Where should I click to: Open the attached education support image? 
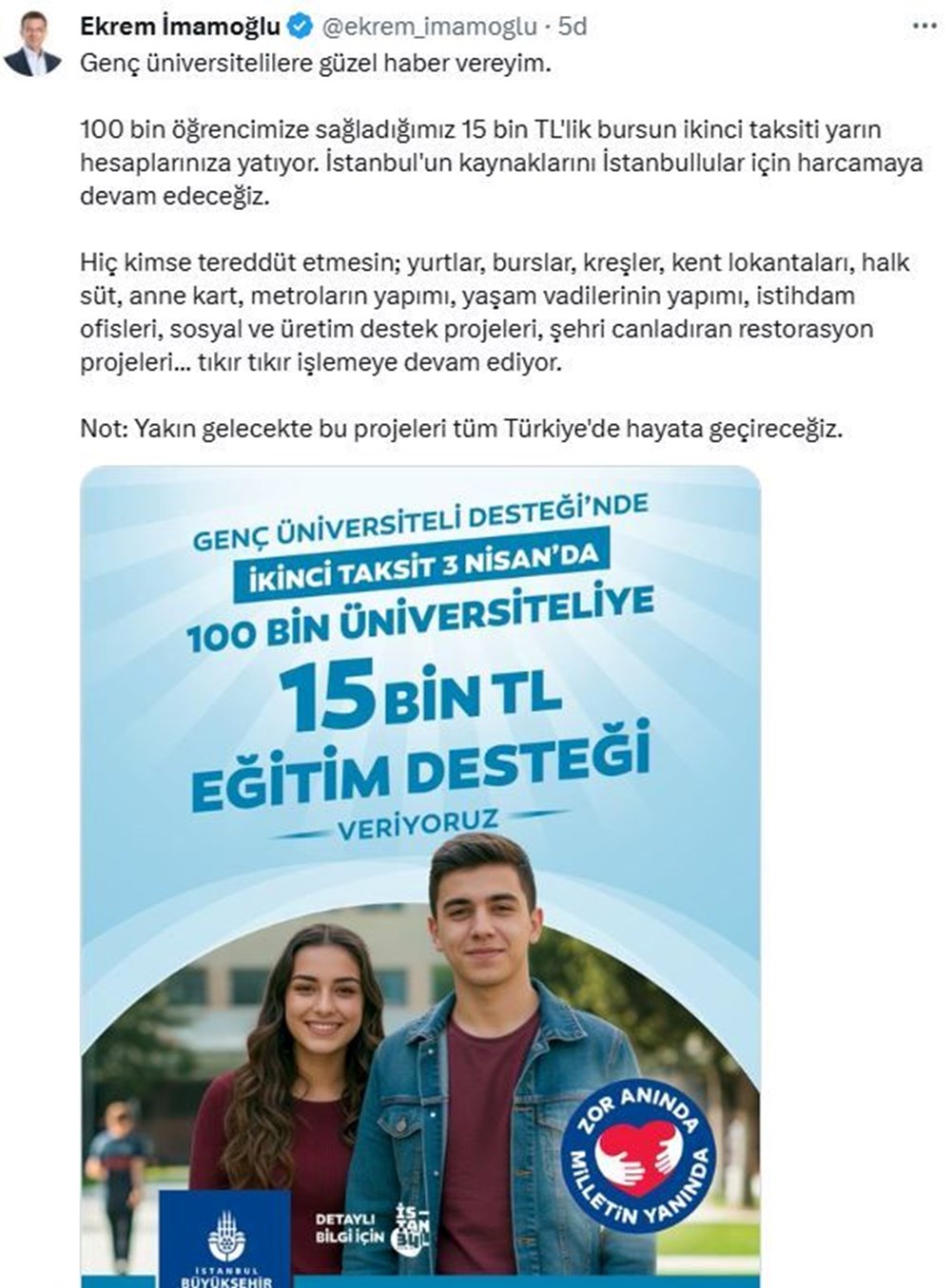click(420, 875)
